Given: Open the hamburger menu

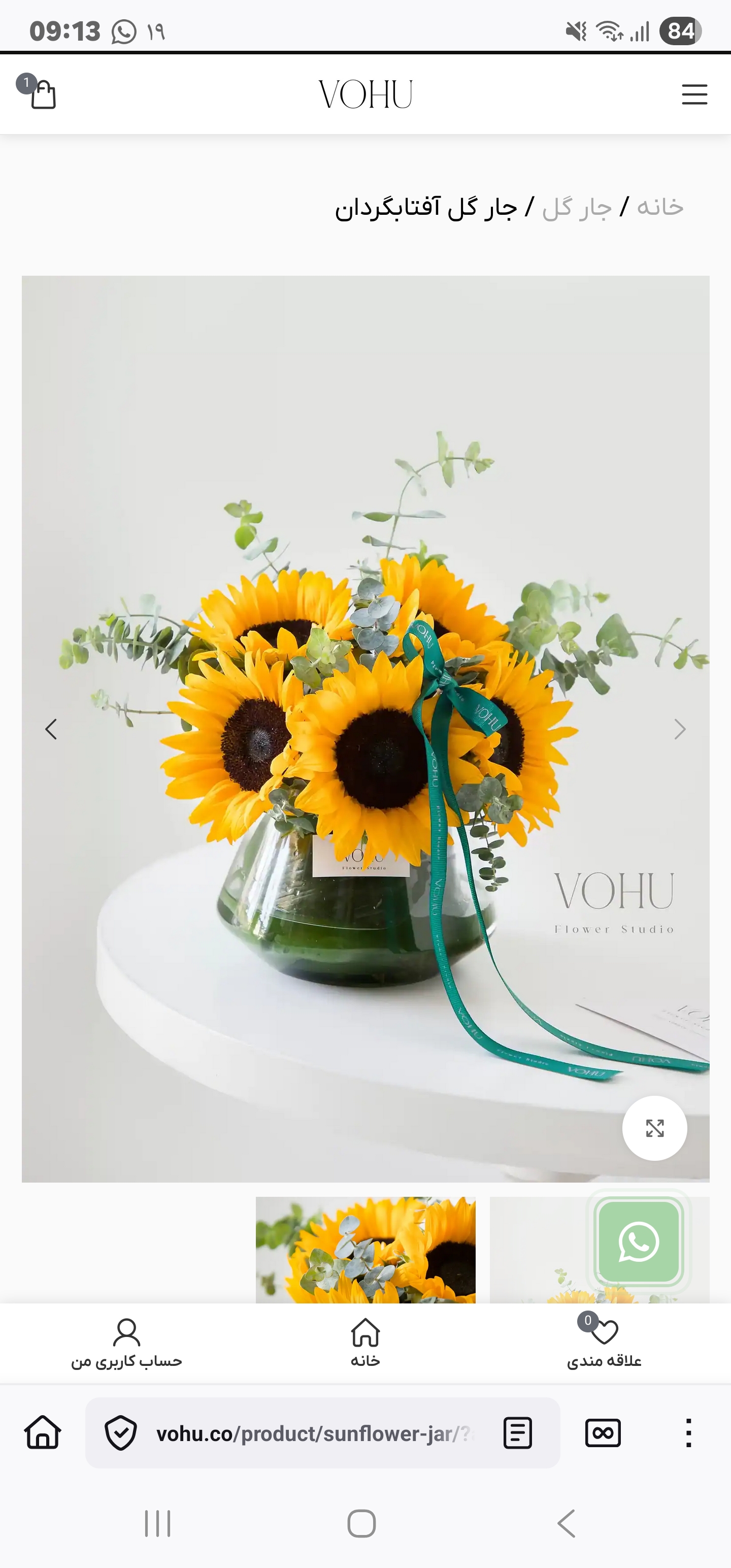Looking at the screenshot, I should tap(694, 94).
